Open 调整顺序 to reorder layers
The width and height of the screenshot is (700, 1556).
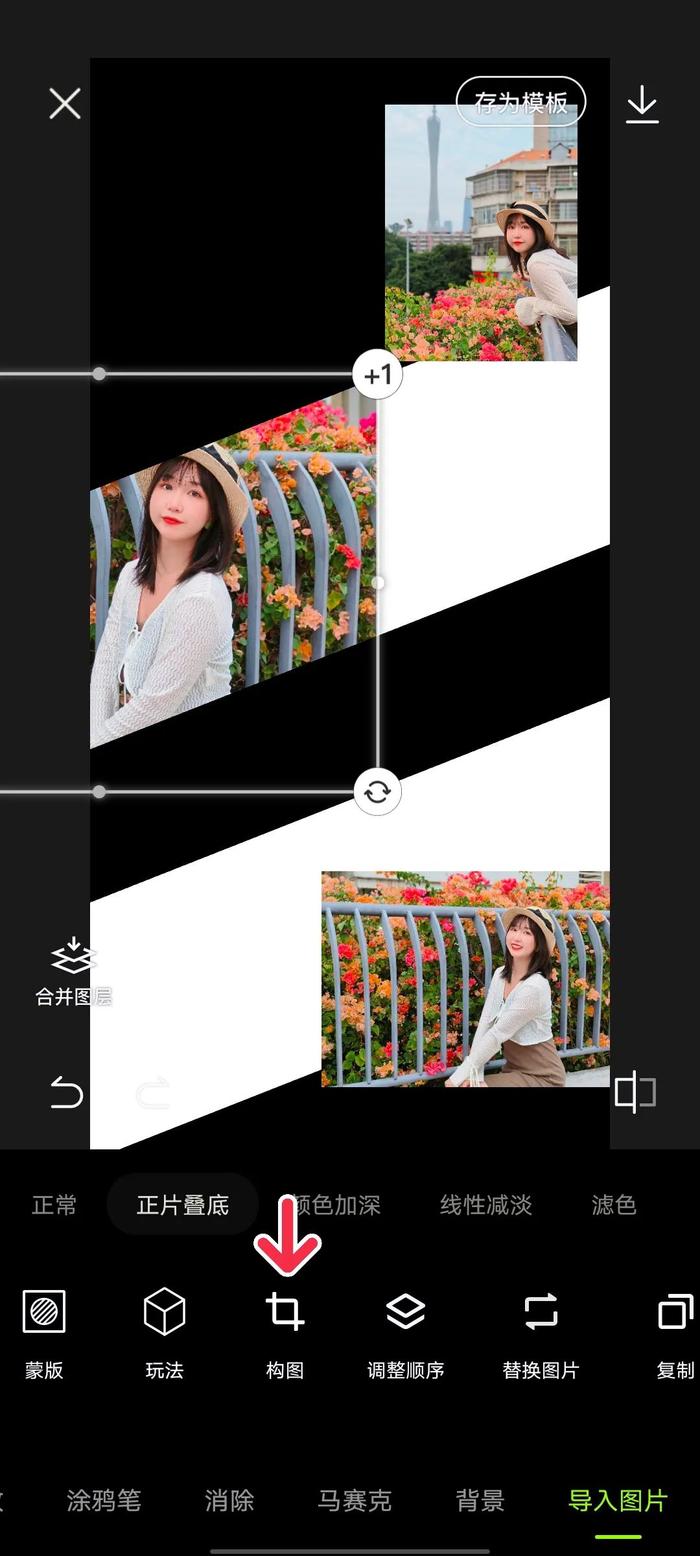tap(405, 1332)
